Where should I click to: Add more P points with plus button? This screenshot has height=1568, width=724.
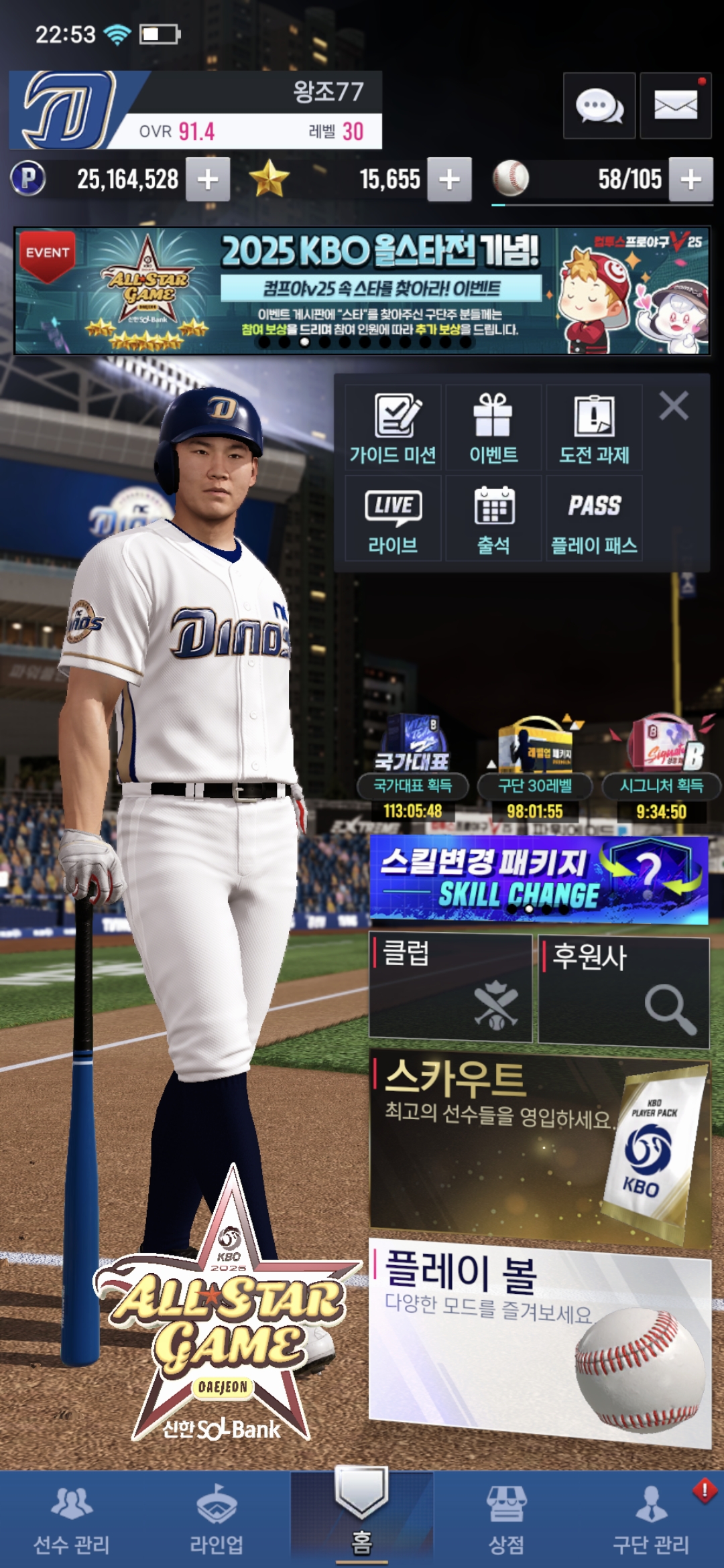[x=208, y=180]
